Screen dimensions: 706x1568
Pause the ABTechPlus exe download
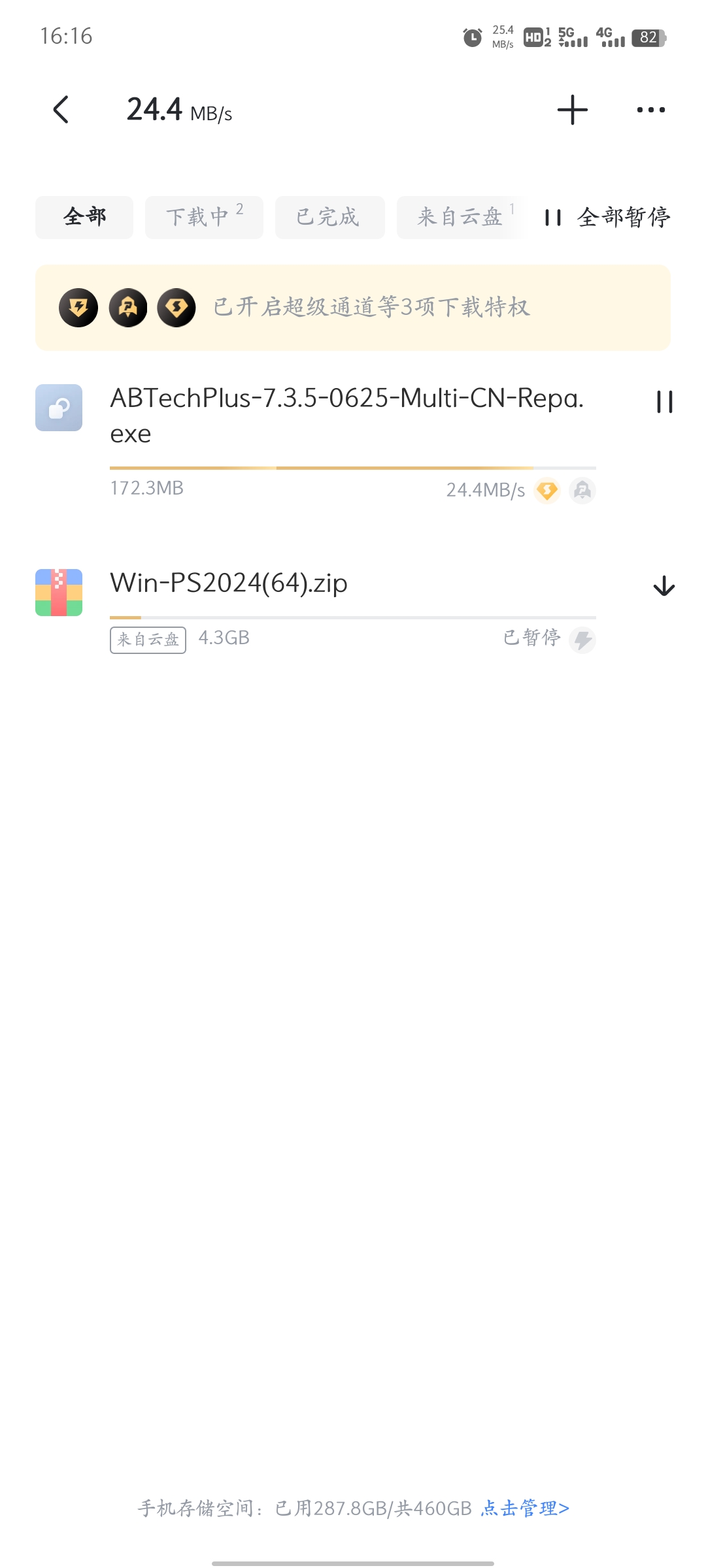pos(664,402)
